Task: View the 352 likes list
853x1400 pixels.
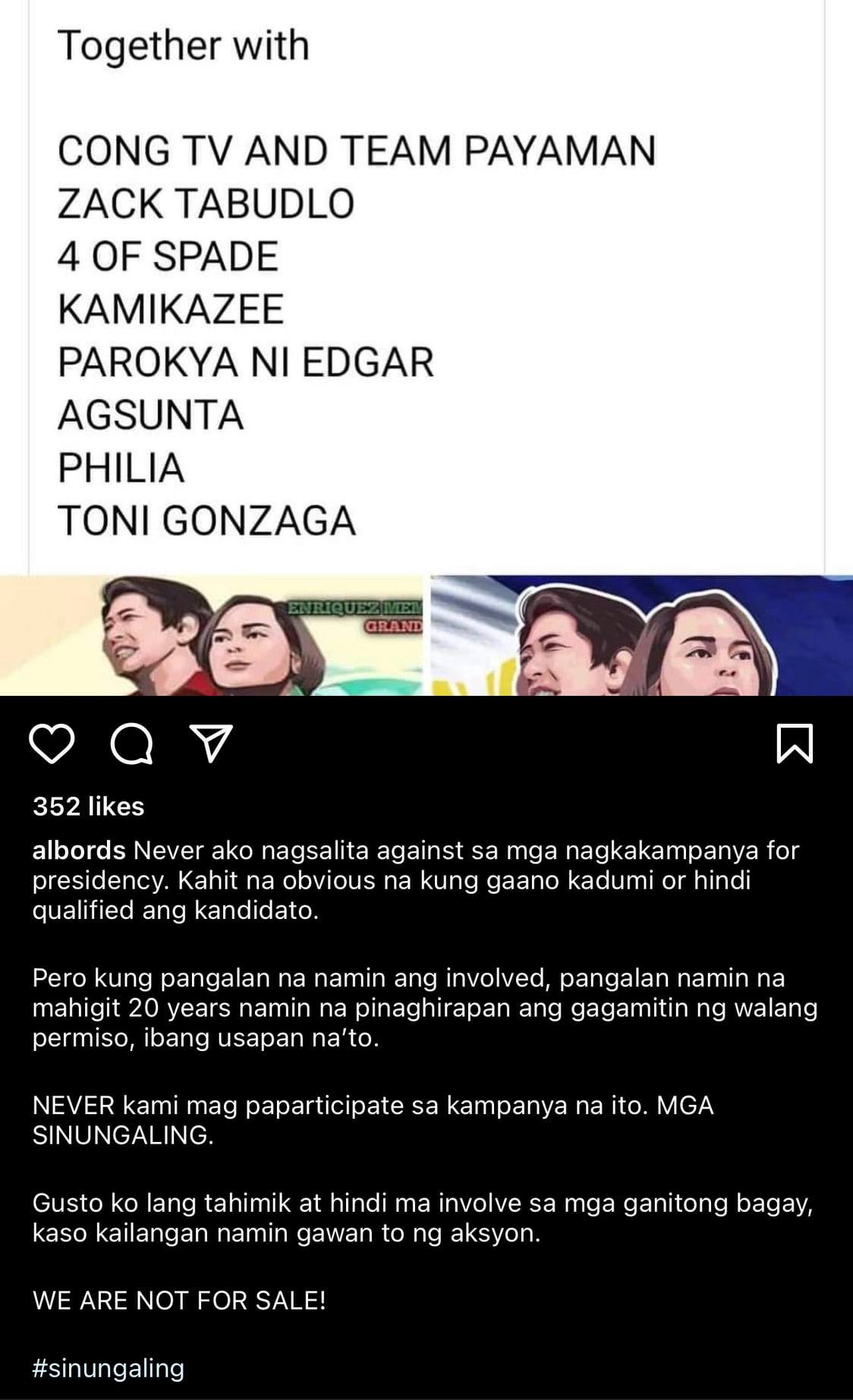Action: [88, 806]
